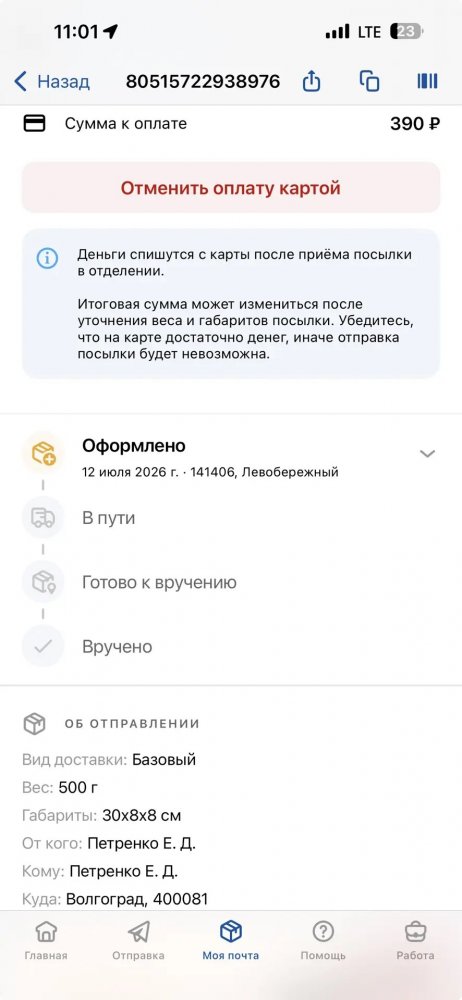Tap Отменить оплату картой
Screen dimensions: 462x1000
click(231, 188)
